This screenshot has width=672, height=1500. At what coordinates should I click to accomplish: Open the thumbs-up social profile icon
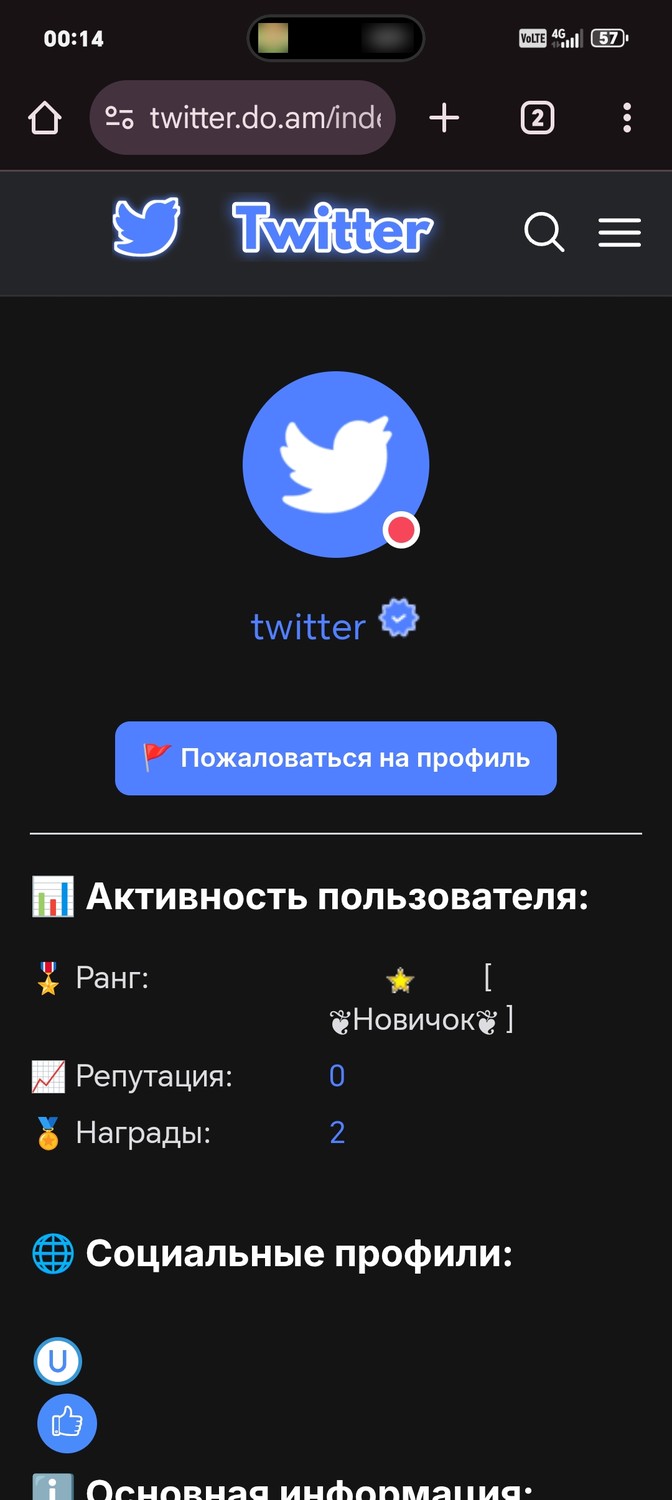tap(67, 1422)
